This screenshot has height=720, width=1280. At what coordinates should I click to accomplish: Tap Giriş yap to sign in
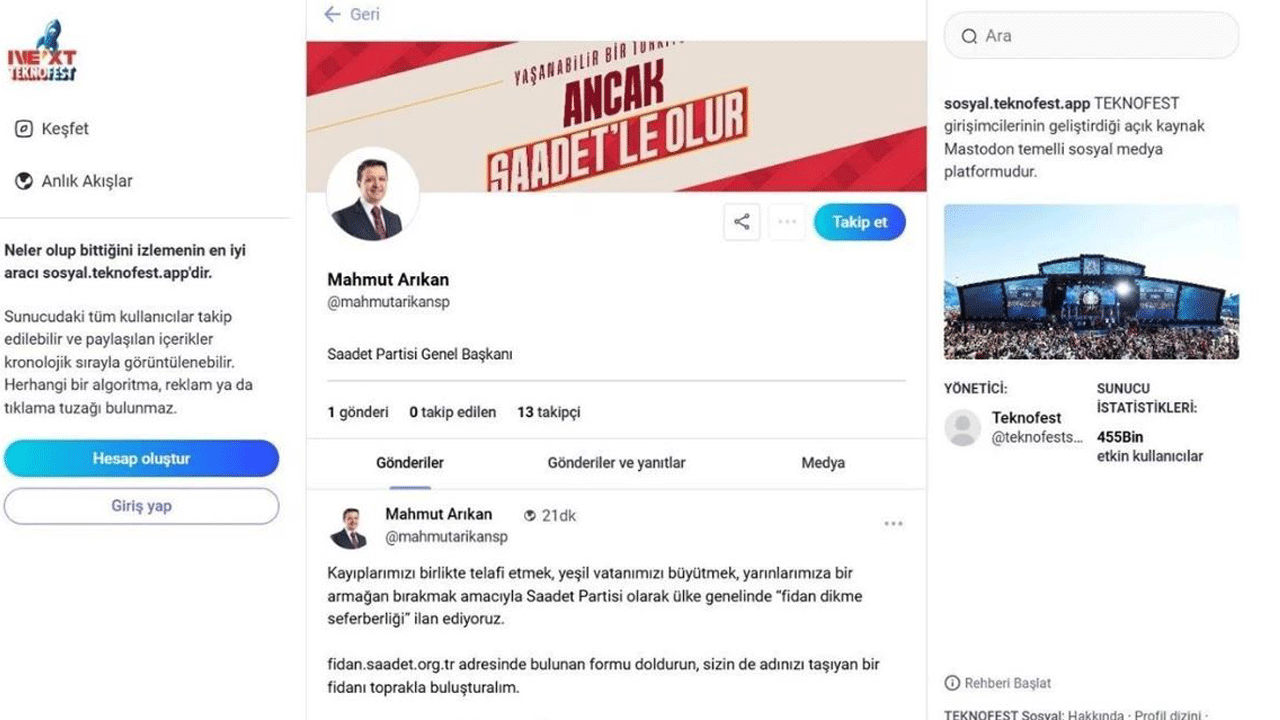click(141, 506)
